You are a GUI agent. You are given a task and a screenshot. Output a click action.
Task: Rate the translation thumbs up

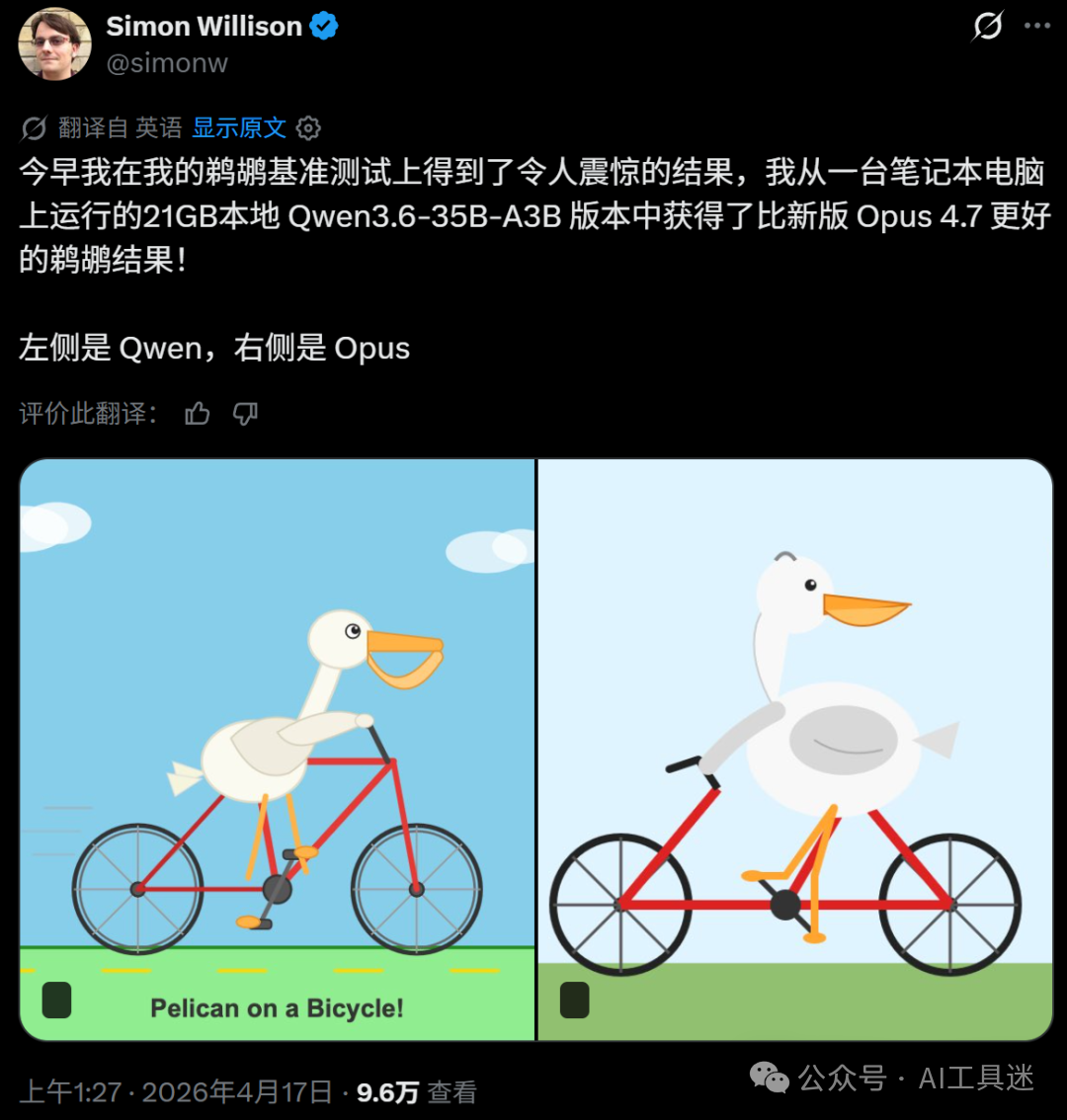click(198, 413)
